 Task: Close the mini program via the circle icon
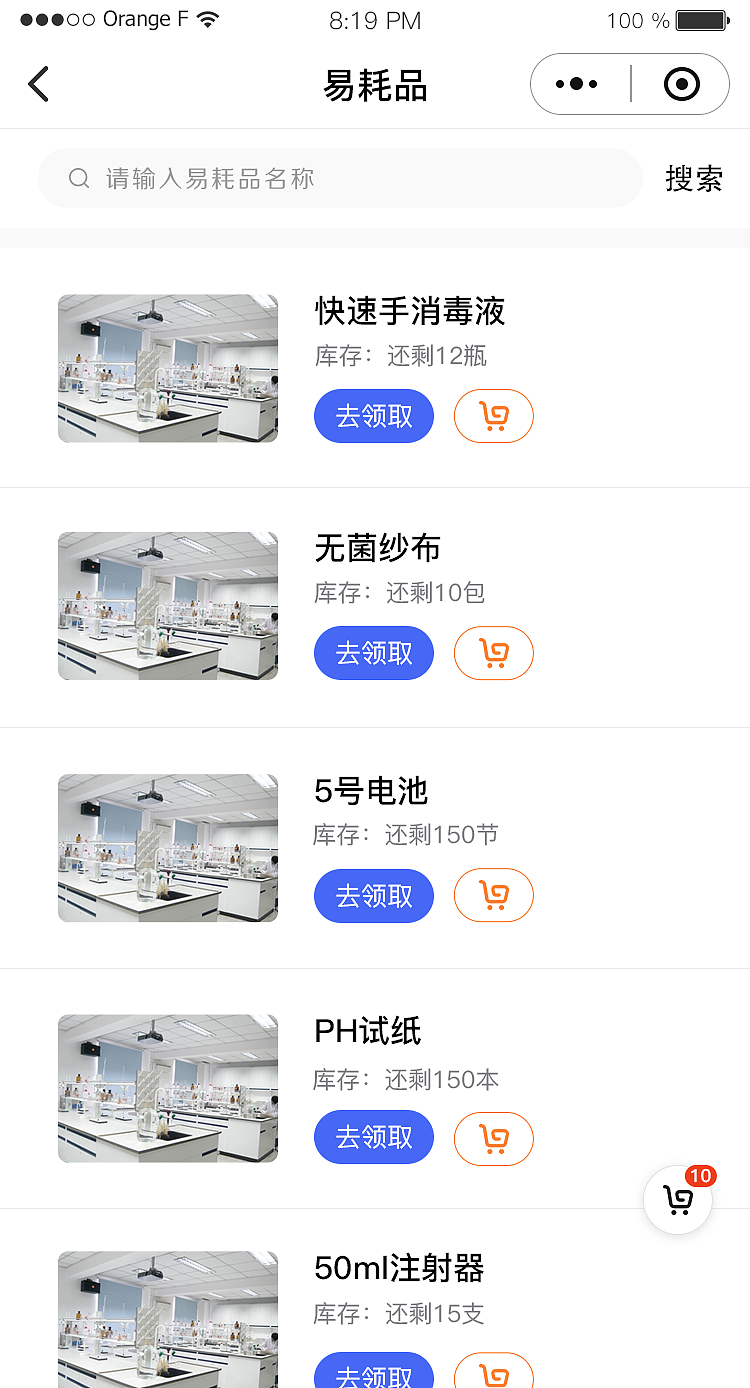[x=682, y=85]
